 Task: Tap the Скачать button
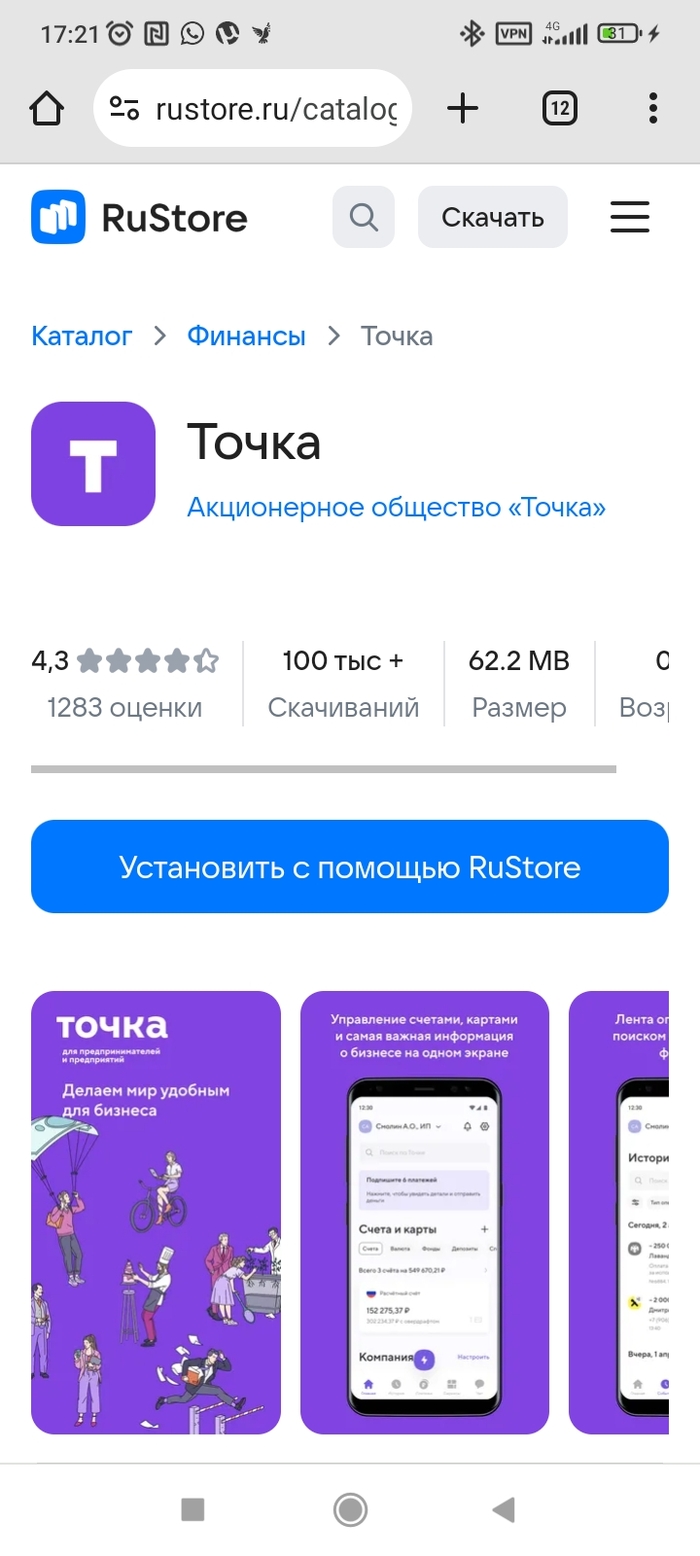point(492,217)
